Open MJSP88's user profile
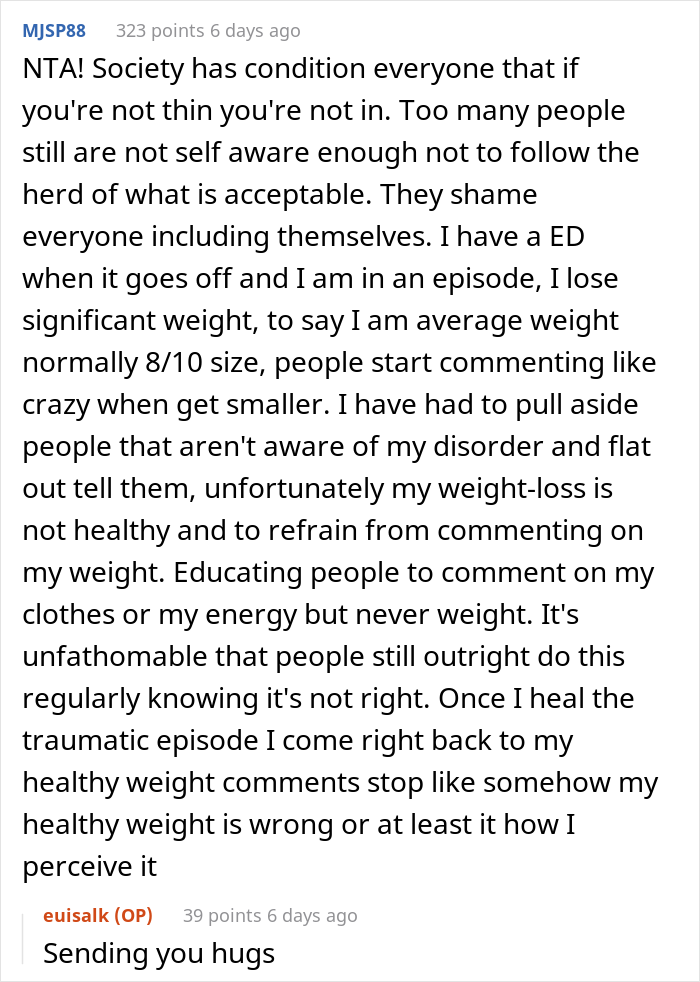 tap(54, 31)
